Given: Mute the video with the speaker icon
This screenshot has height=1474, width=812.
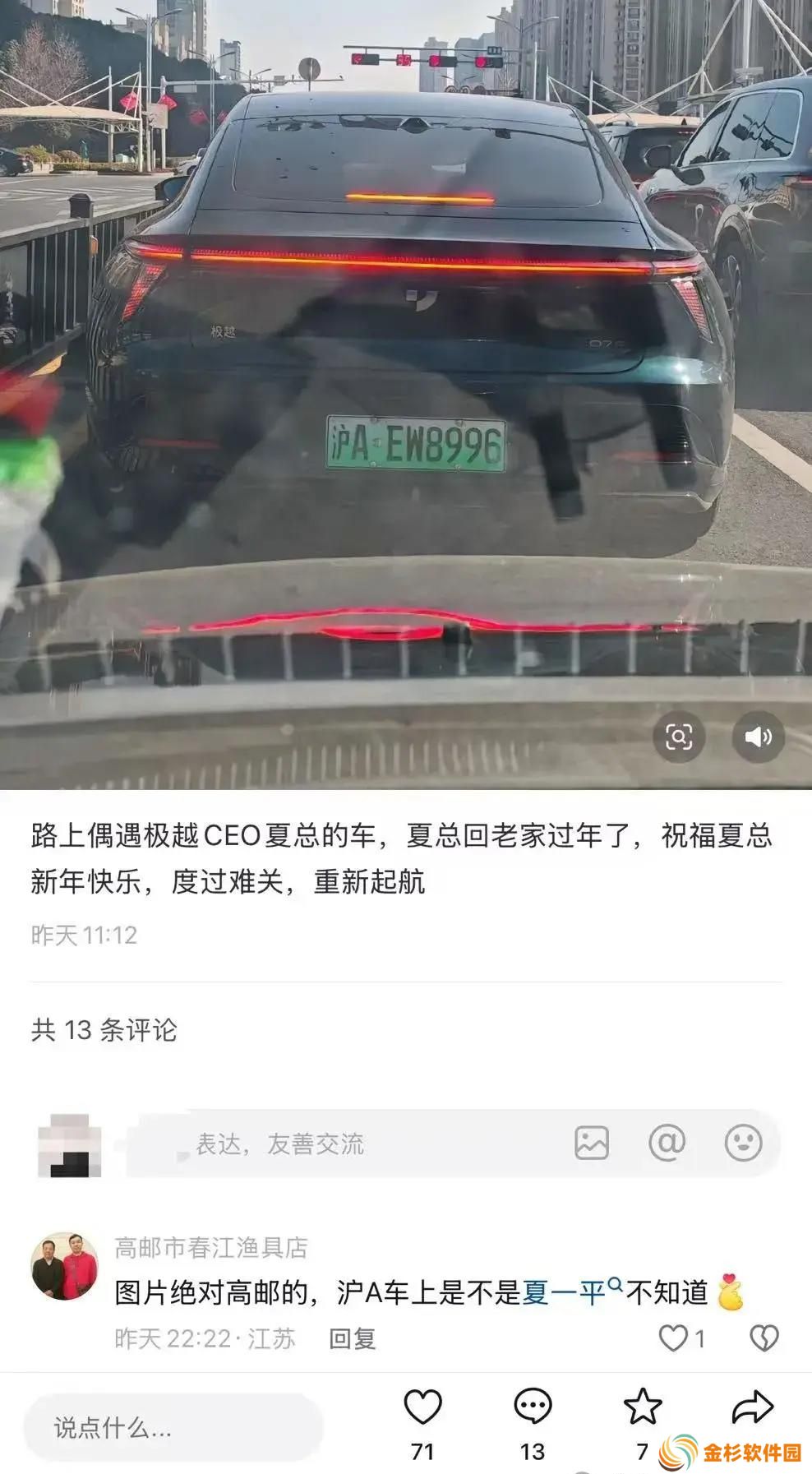Looking at the screenshot, I should pyautogui.click(x=758, y=737).
